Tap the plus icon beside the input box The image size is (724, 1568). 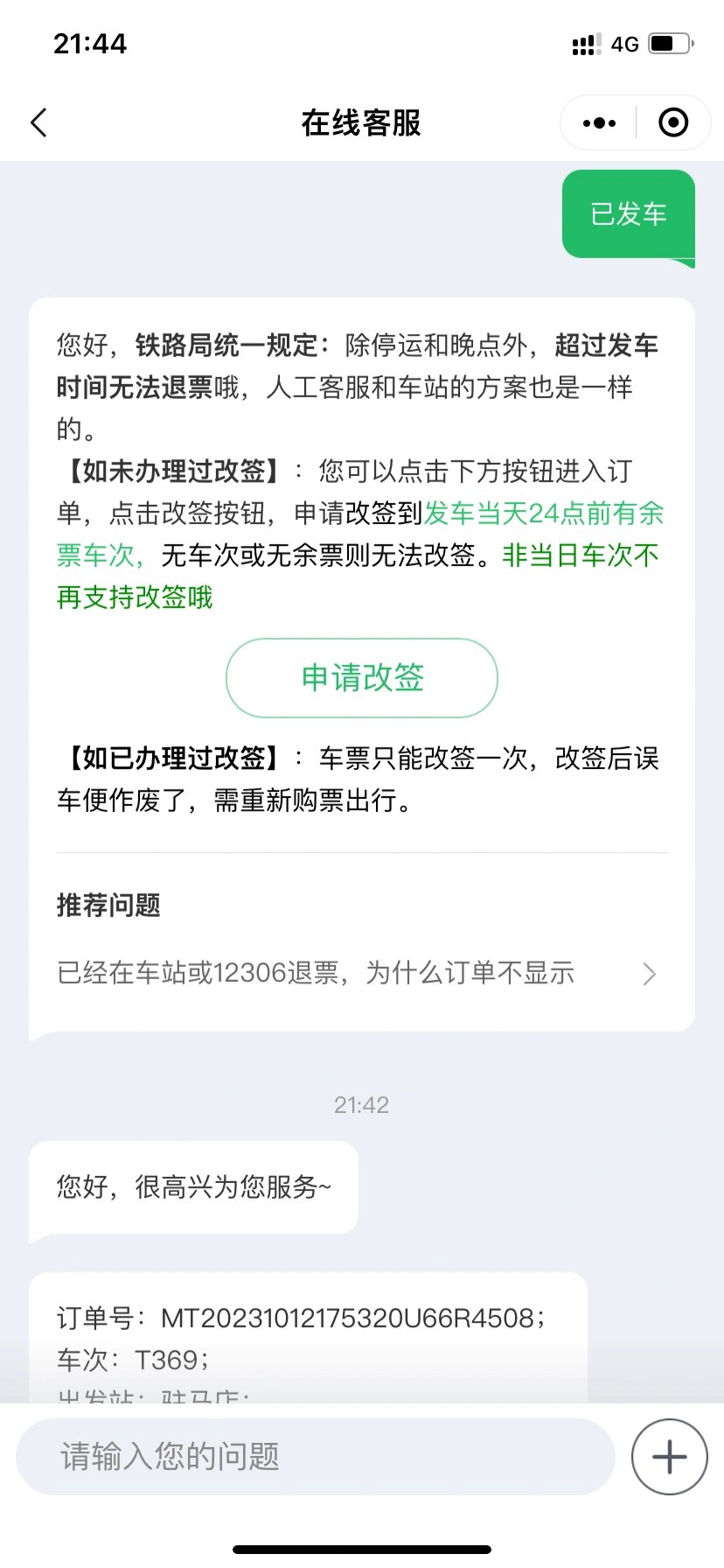[x=668, y=1455]
